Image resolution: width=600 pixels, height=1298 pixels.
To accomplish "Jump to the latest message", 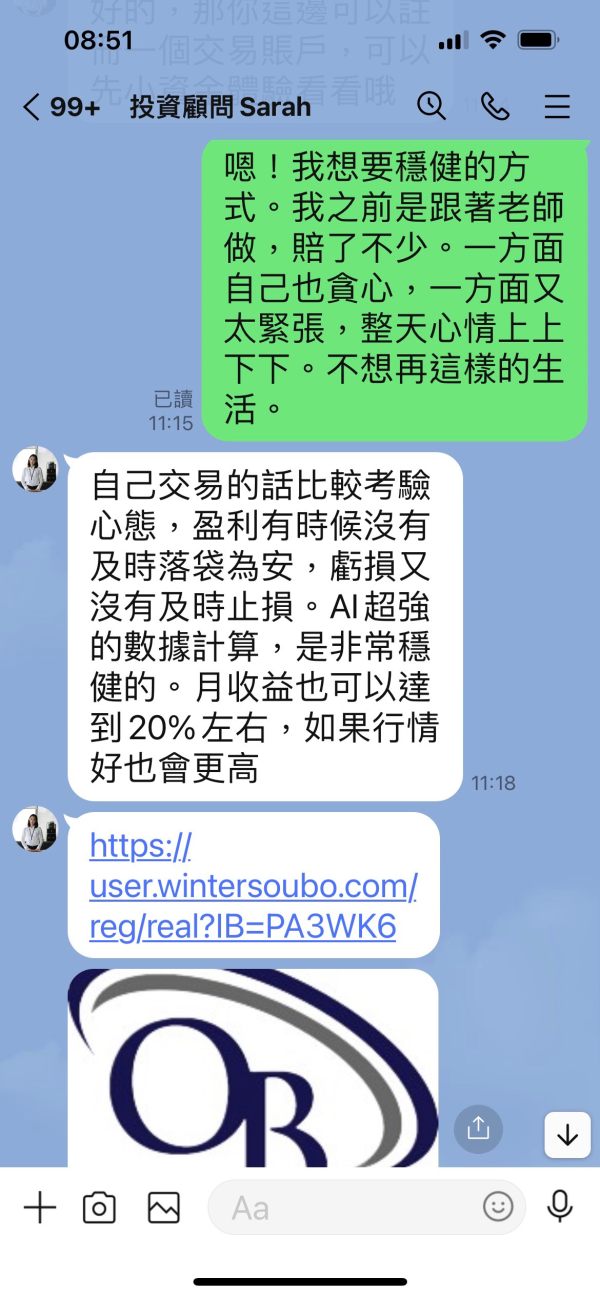I will point(568,1135).
